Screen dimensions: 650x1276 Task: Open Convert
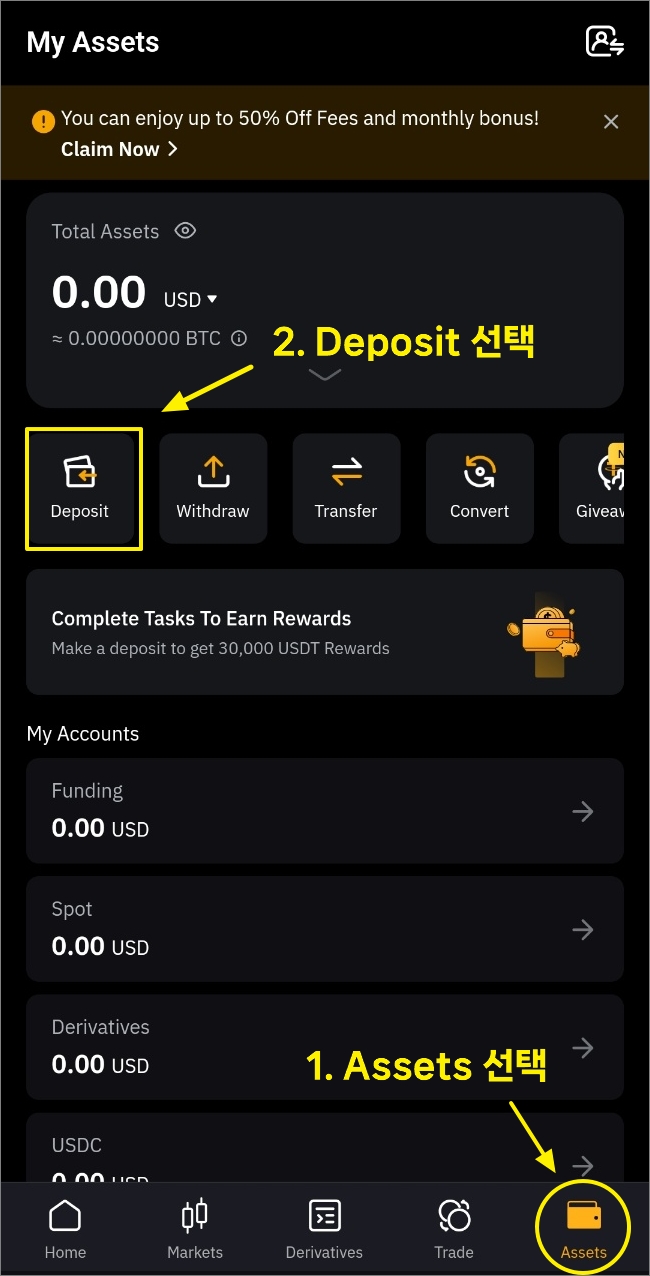coord(480,488)
